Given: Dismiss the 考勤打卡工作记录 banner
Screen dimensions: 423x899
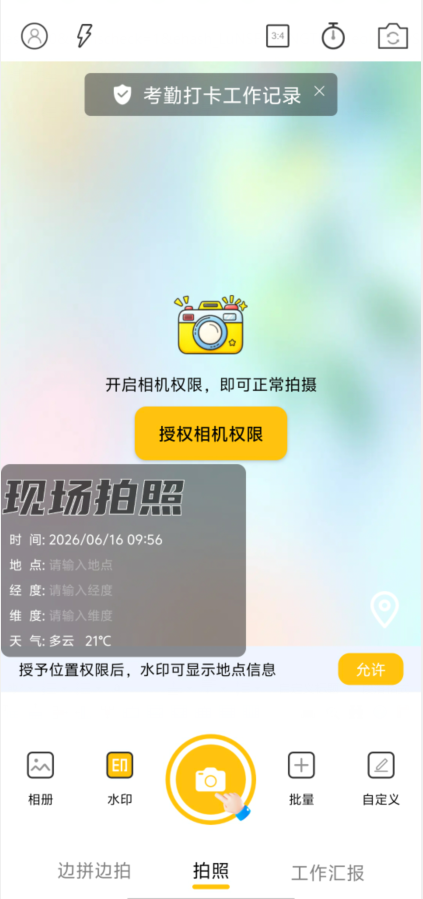Looking at the screenshot, I should [320, 91].
